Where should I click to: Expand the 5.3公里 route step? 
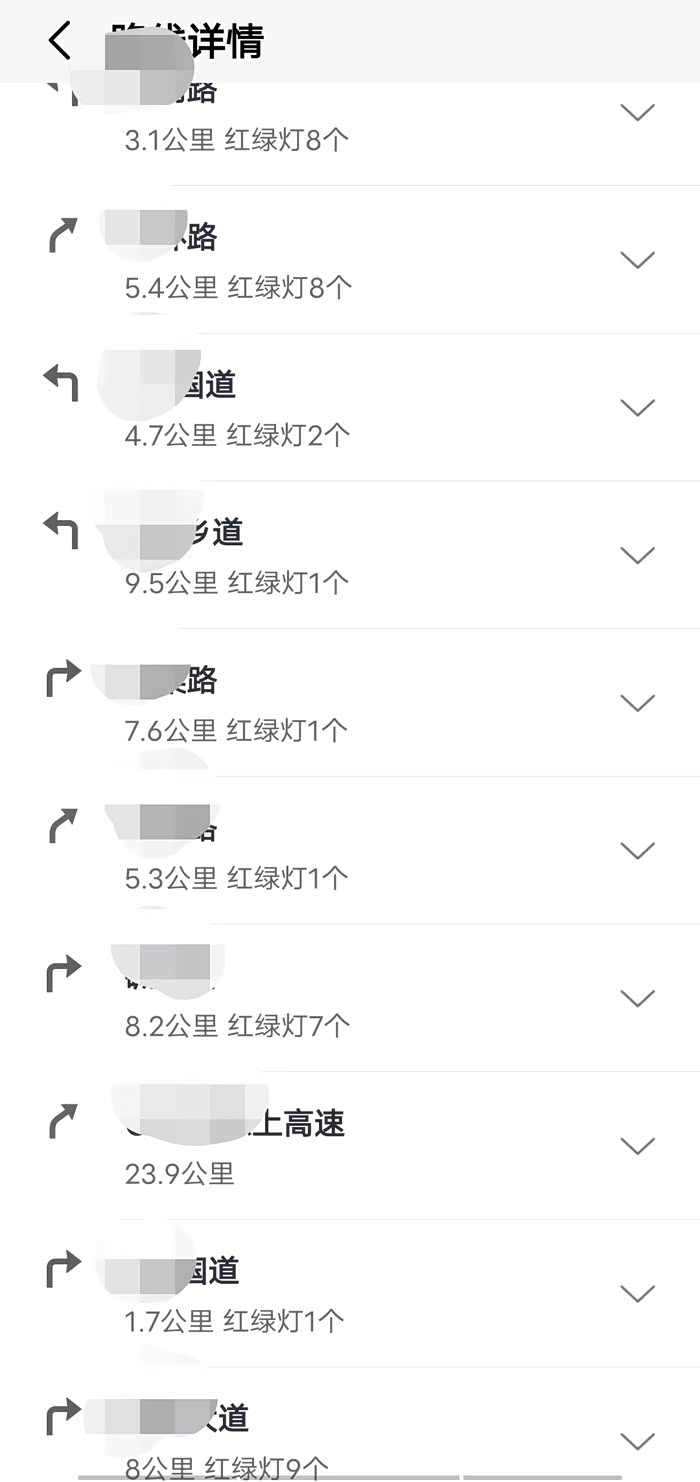click(637, 850)
